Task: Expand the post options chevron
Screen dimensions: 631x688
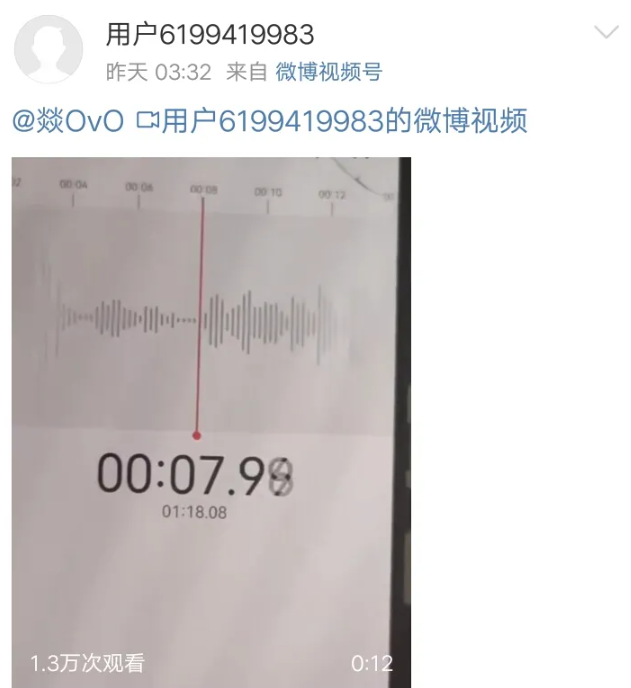Action: pos(606,33)
